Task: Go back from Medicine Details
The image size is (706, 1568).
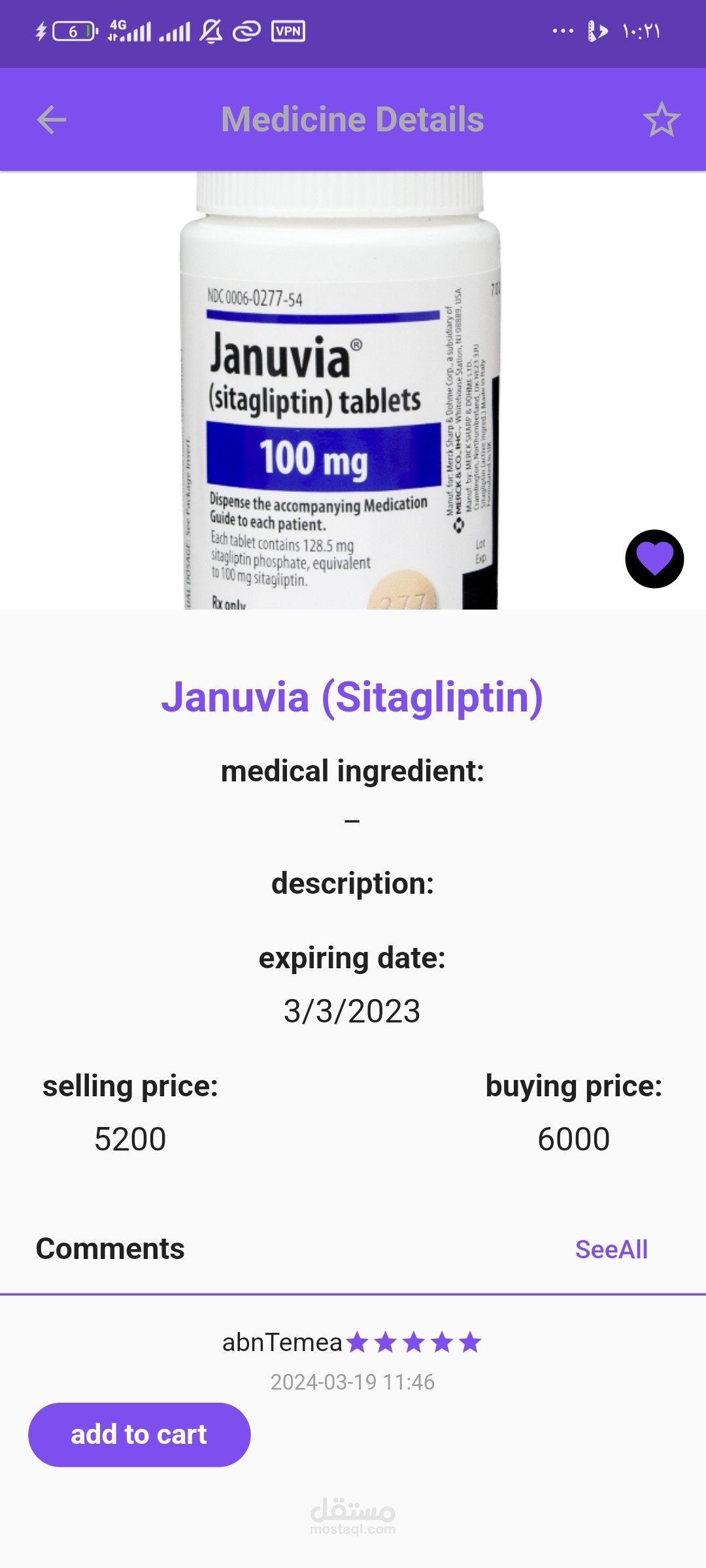Action: (52, 120)
